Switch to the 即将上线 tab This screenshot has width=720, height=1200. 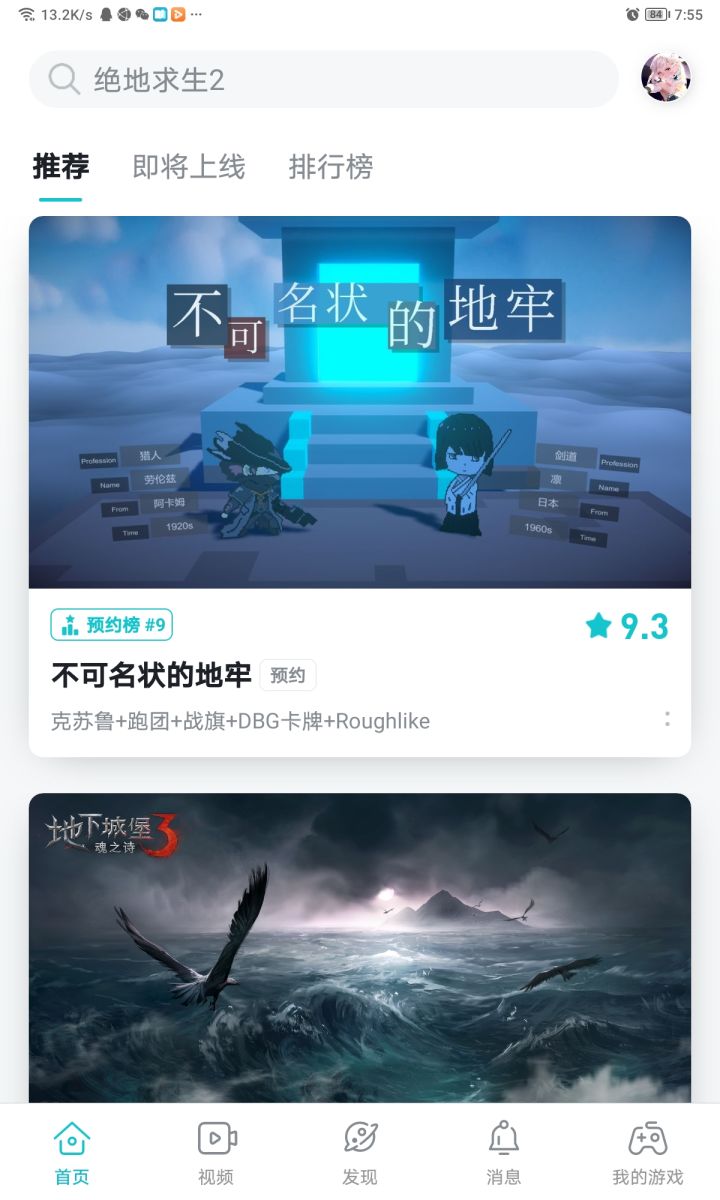click(x=189, y=167)
